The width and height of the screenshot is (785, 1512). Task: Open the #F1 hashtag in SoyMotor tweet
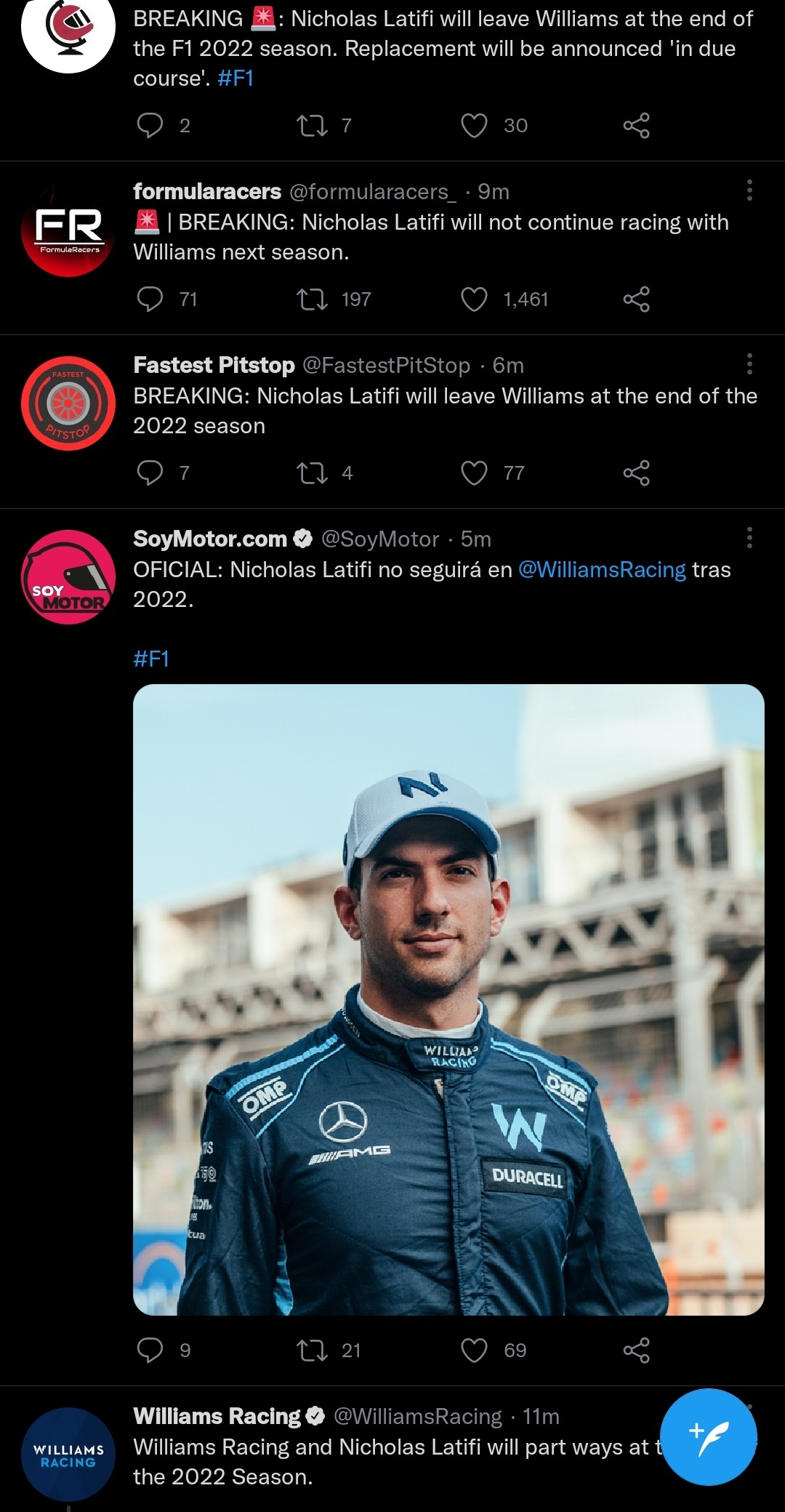[x=151, y=659]
